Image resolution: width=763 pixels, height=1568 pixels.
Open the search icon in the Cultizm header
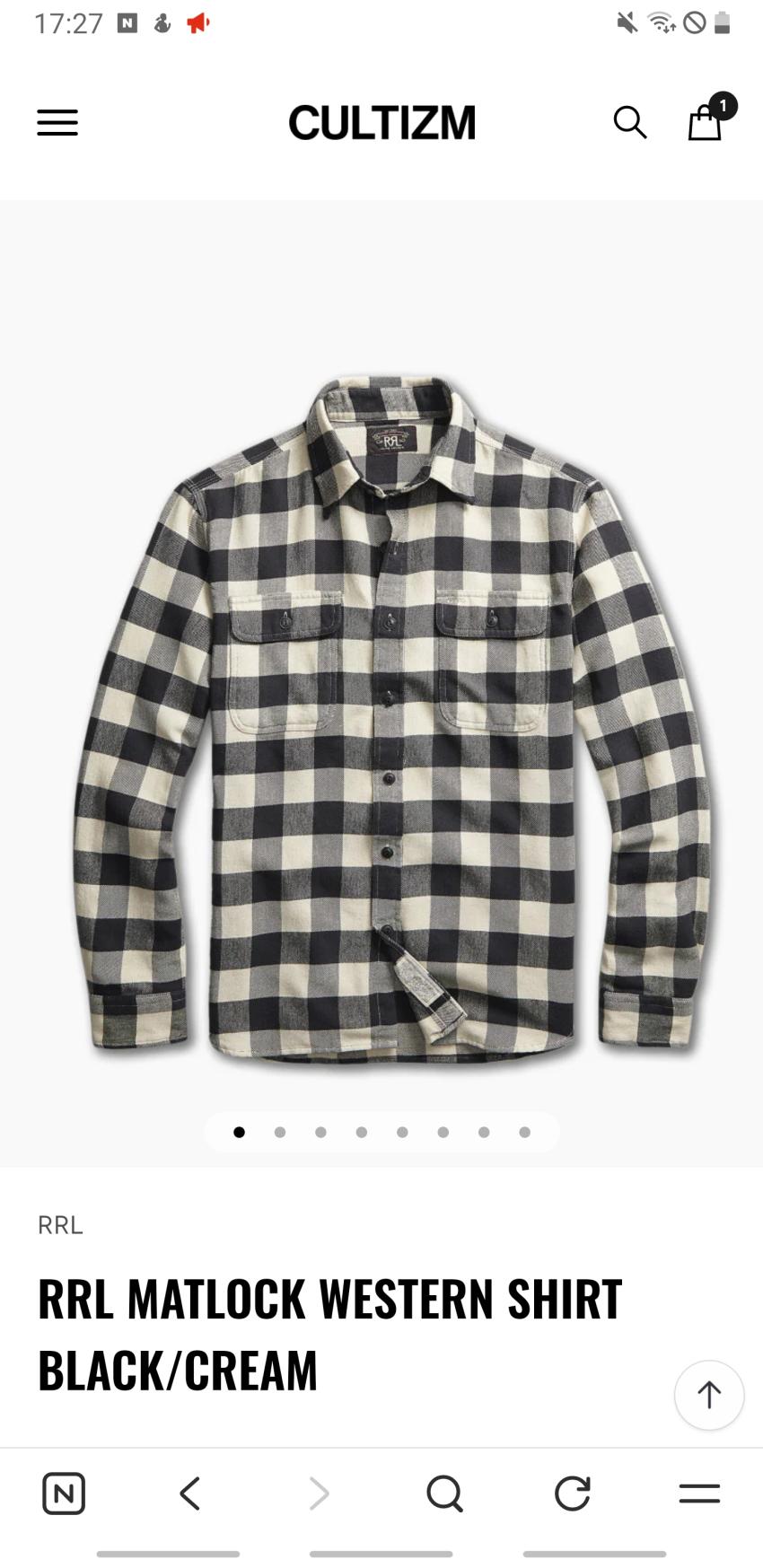pos(630,122)
